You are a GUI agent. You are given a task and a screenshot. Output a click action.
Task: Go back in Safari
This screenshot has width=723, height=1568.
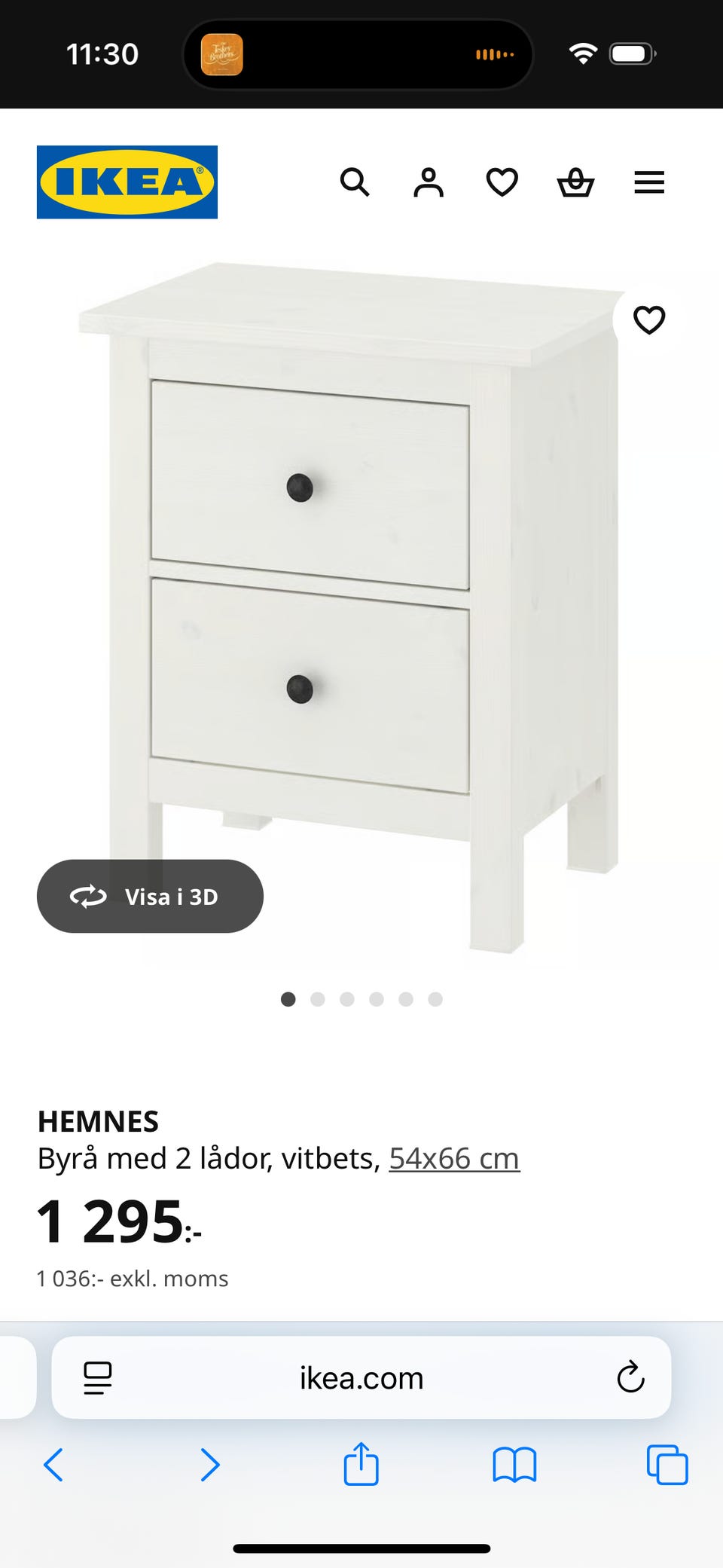(53, 1466)
